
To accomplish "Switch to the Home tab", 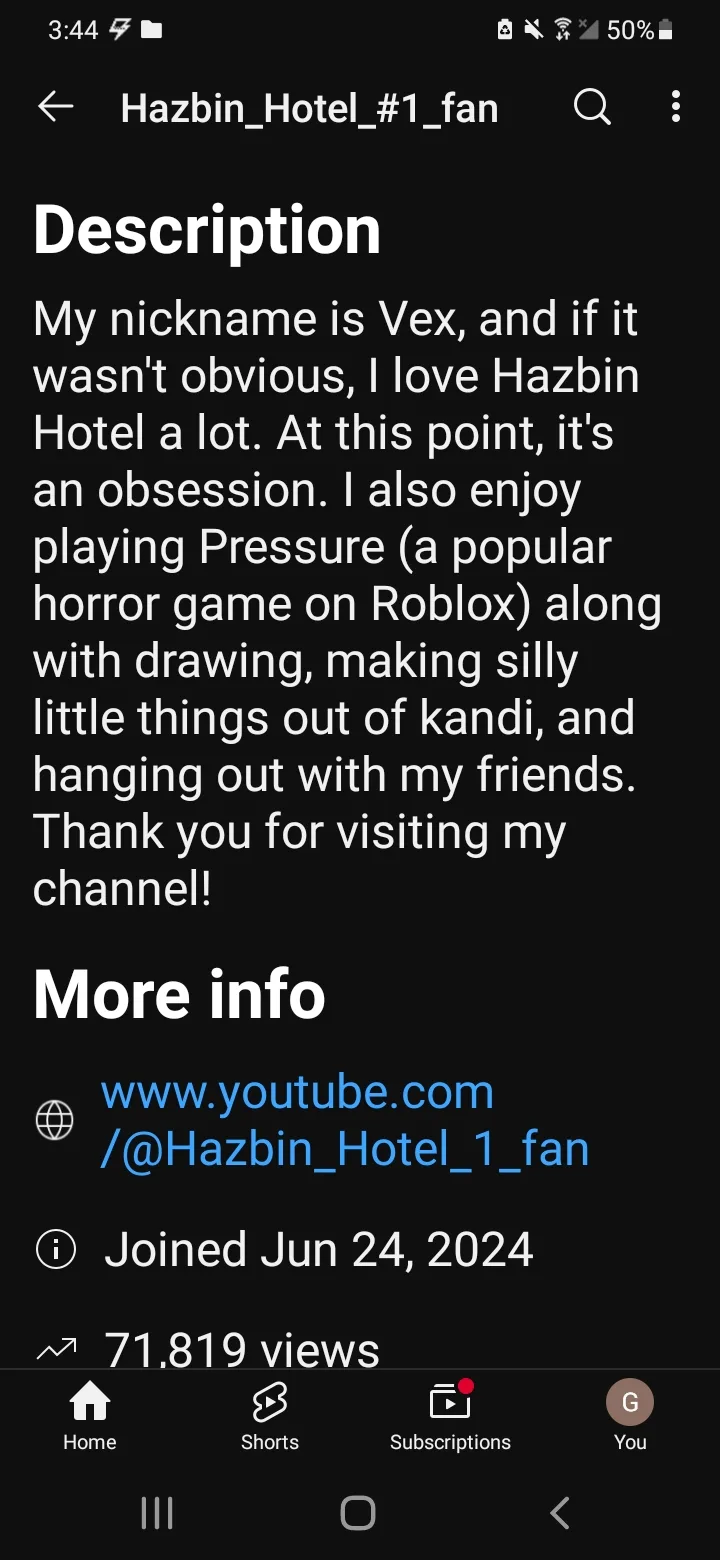I will point(90,1416).
